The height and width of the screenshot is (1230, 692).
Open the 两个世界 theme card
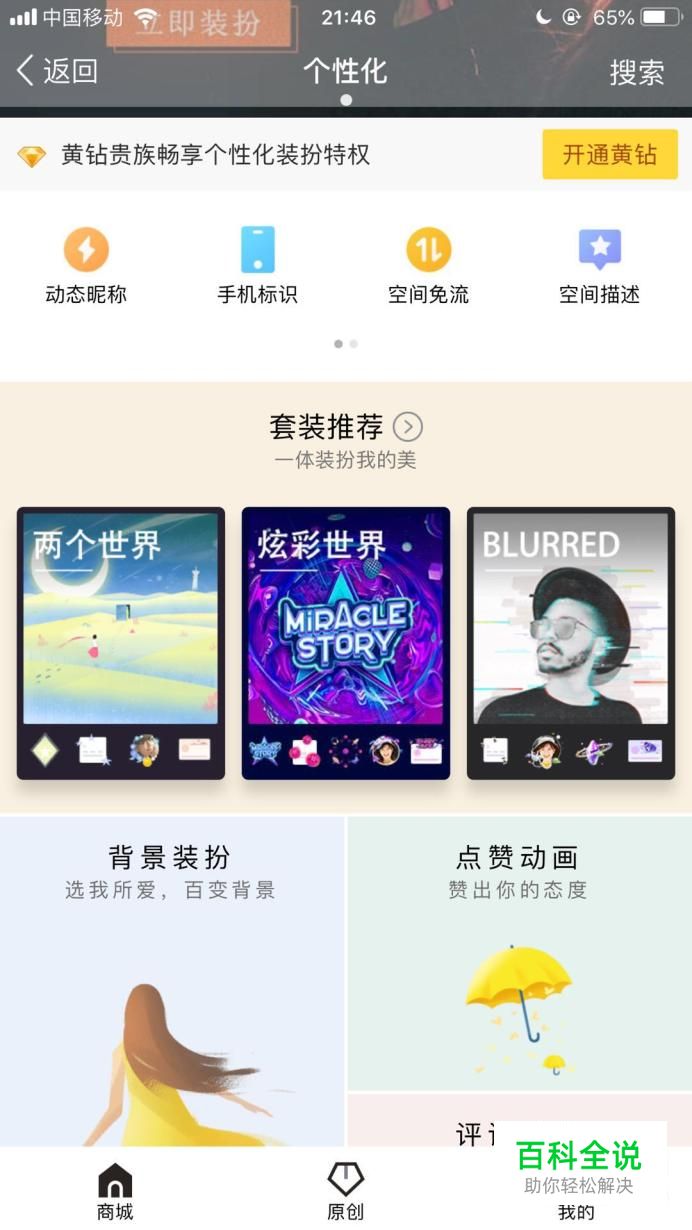(x=120, y=643)
